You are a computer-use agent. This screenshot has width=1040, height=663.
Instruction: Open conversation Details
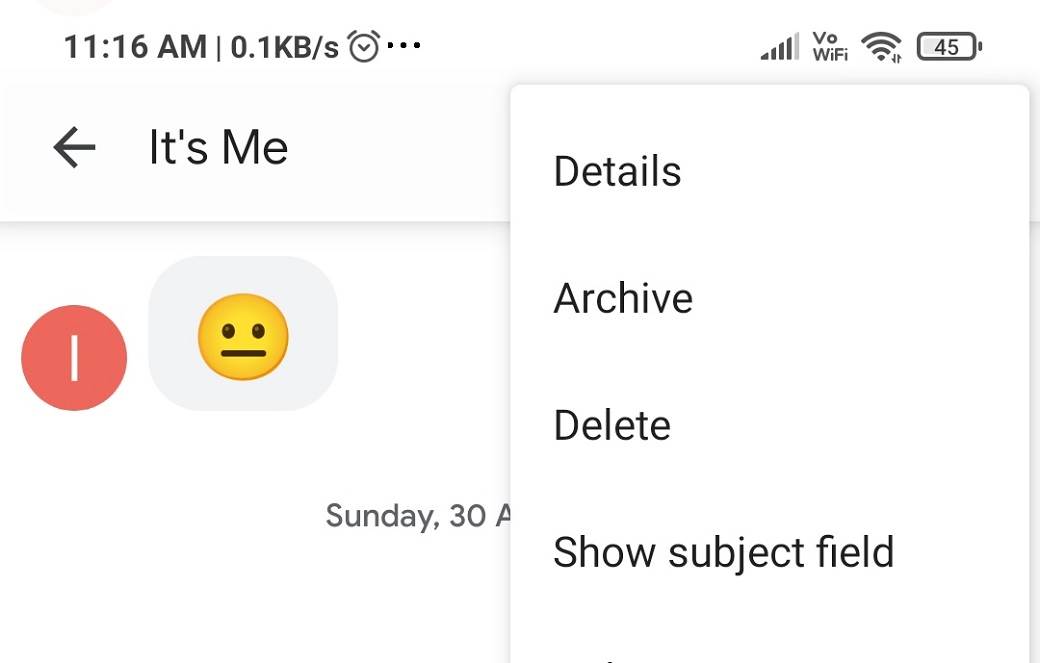point(617,171)
